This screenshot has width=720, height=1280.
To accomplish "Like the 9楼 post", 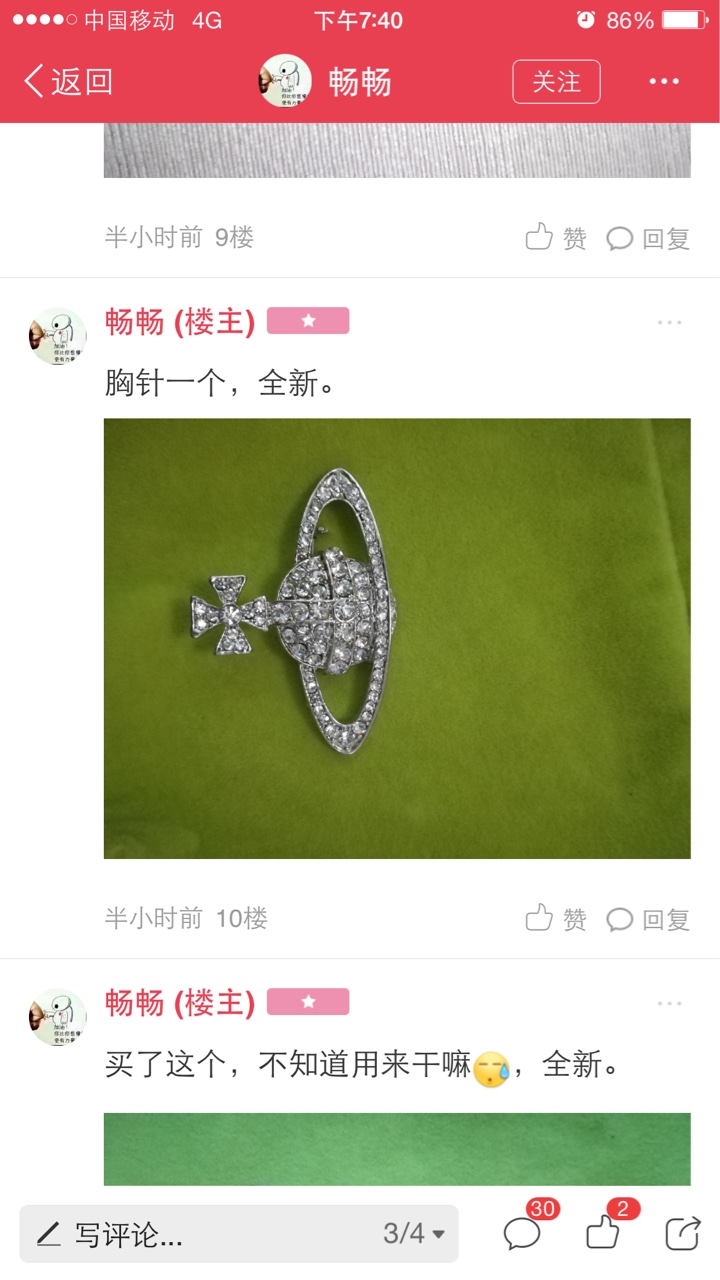I will point(556,238).
